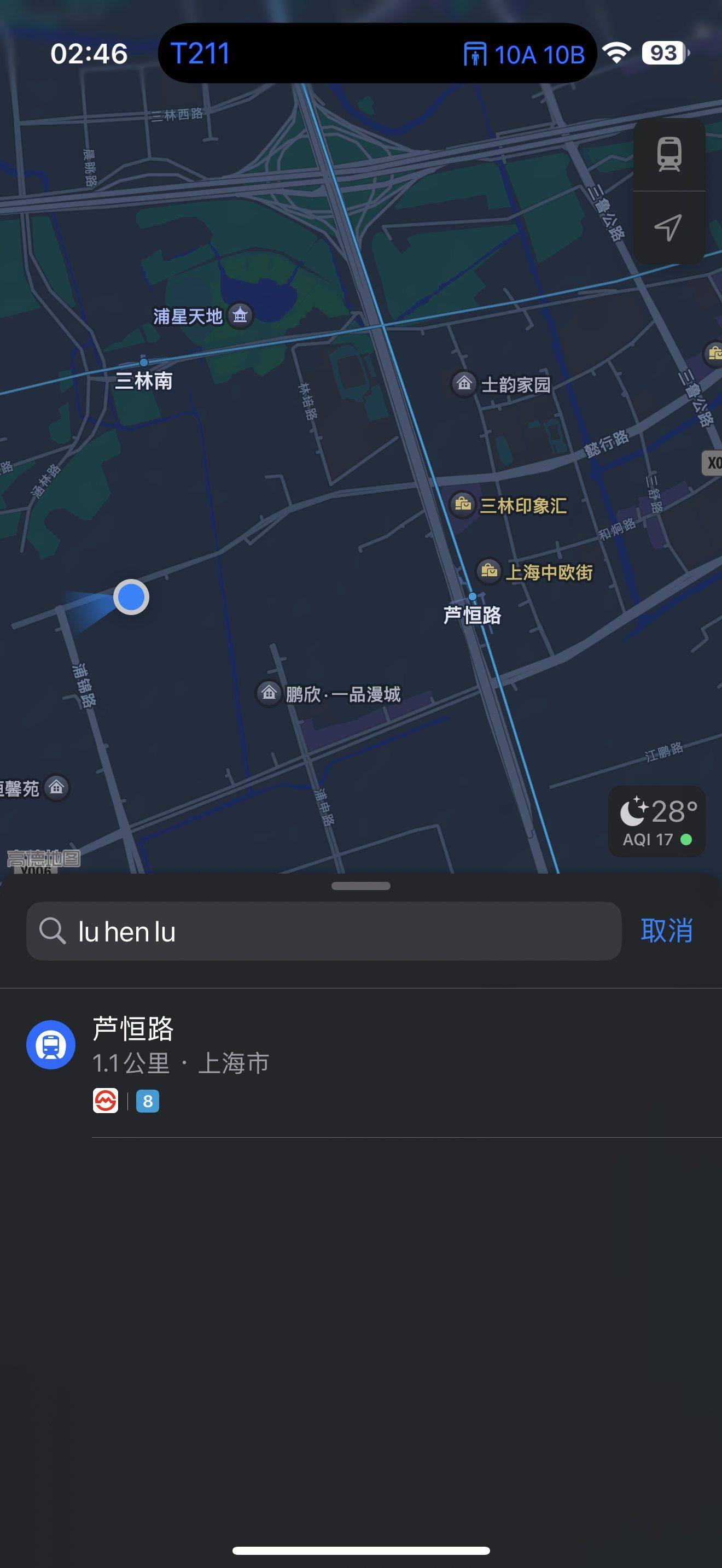This screenshot has width=722, height=1568.
Task: Tap the search field containing "lu hen lu"
Action: pos(323,931)
